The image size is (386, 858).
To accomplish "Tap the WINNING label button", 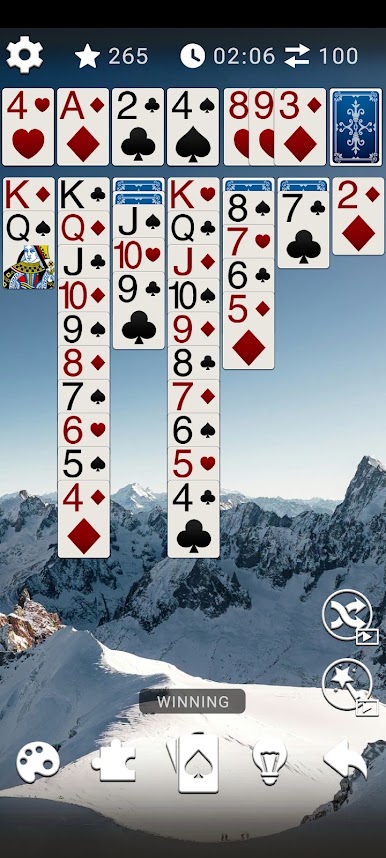I will (x=192, y=702).
